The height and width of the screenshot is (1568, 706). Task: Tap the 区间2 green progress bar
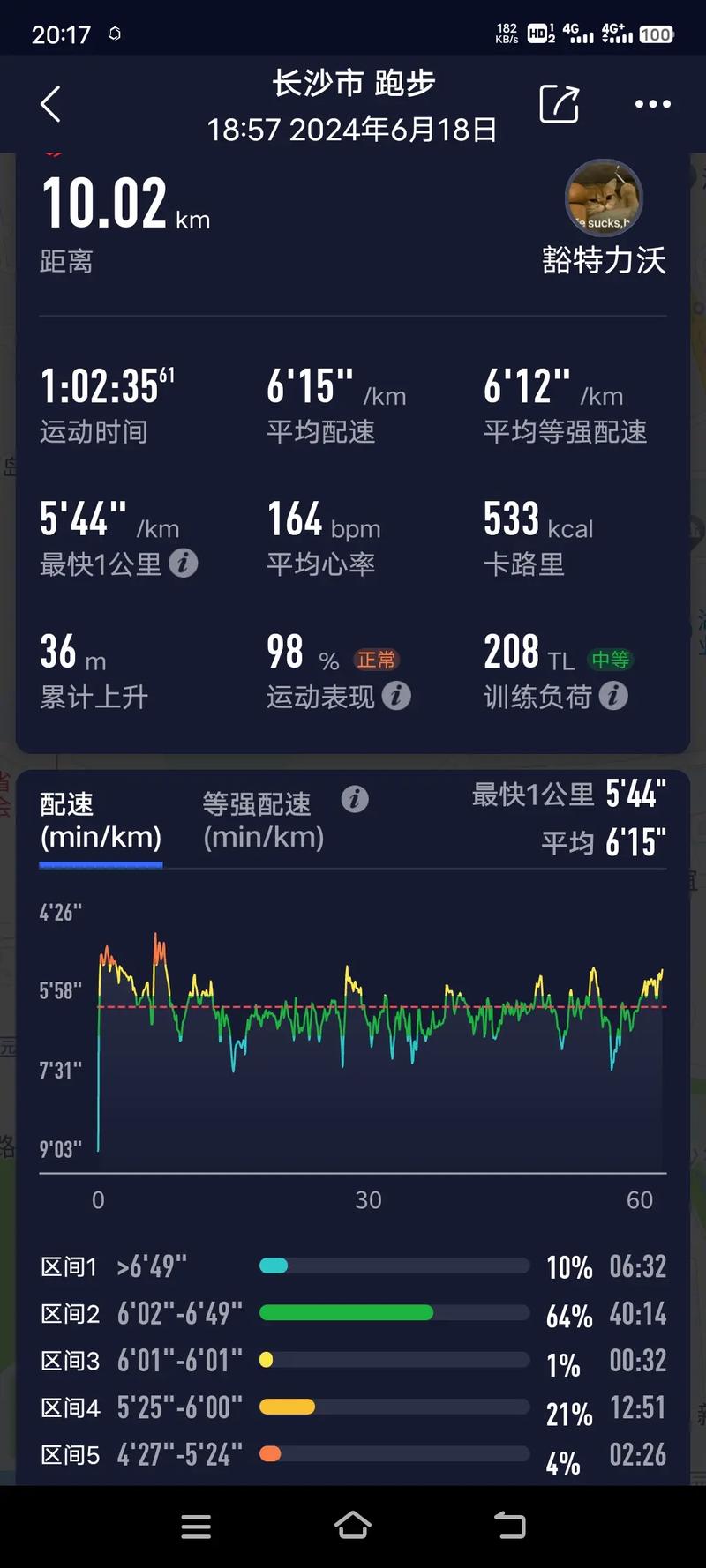(344, 1312)
